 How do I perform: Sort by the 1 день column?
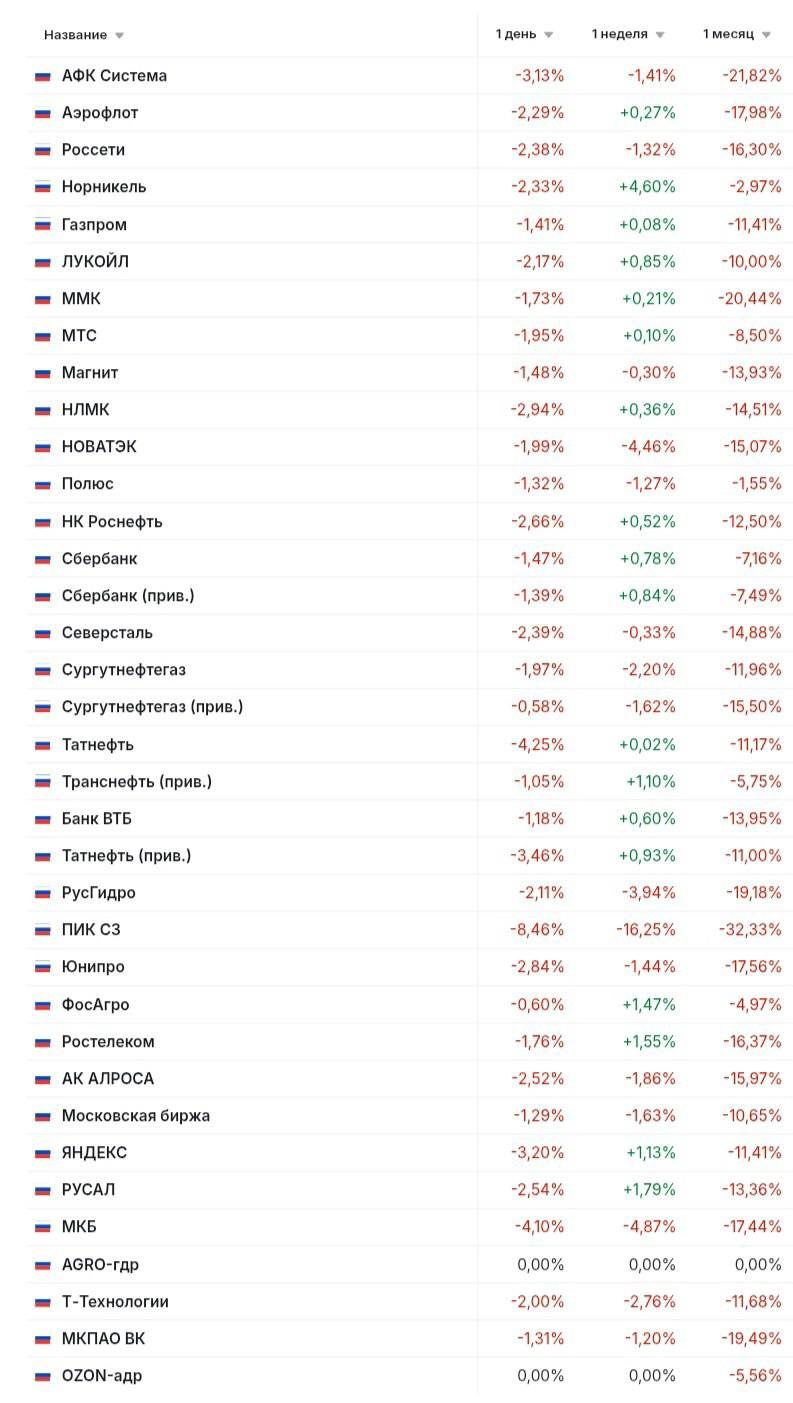click(524, 35)
